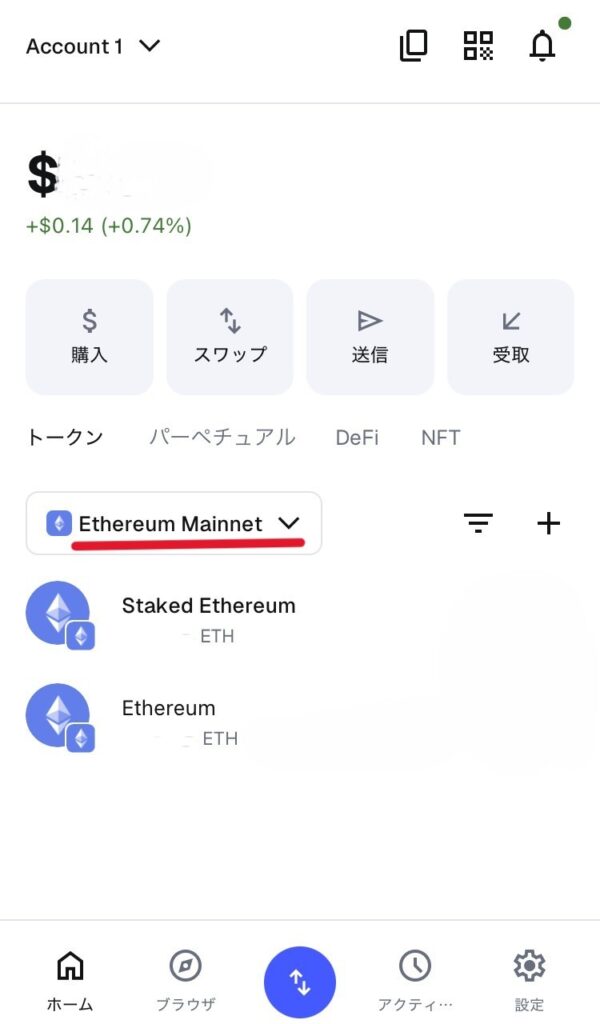Open the QR code scanner
This screenshot has height=1024, width=600.
click(x=478, y=46)
